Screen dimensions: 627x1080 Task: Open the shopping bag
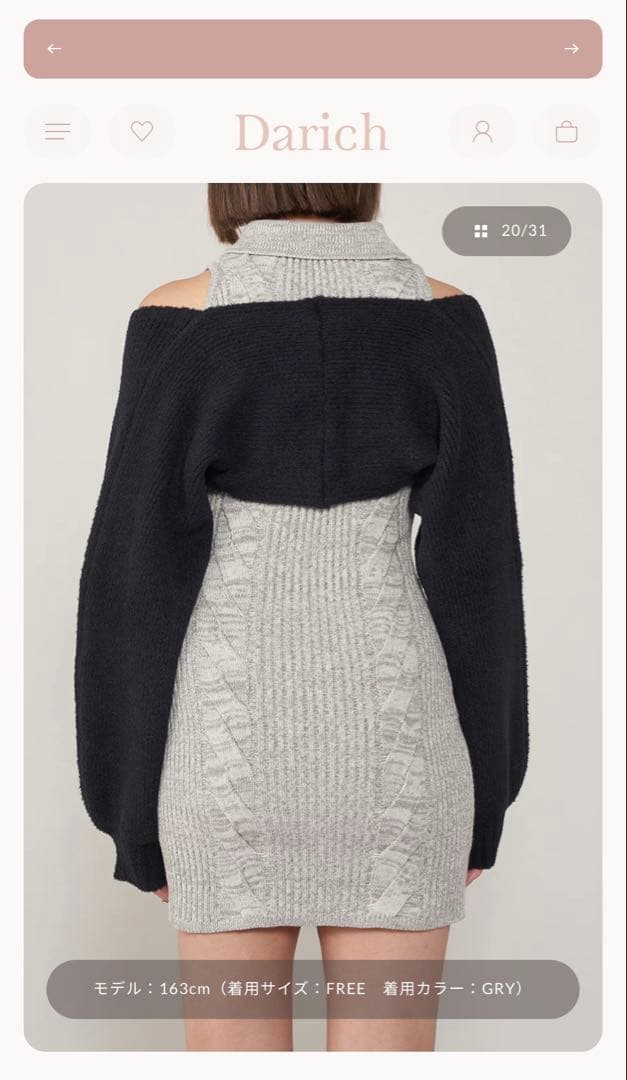click(567, 132)
